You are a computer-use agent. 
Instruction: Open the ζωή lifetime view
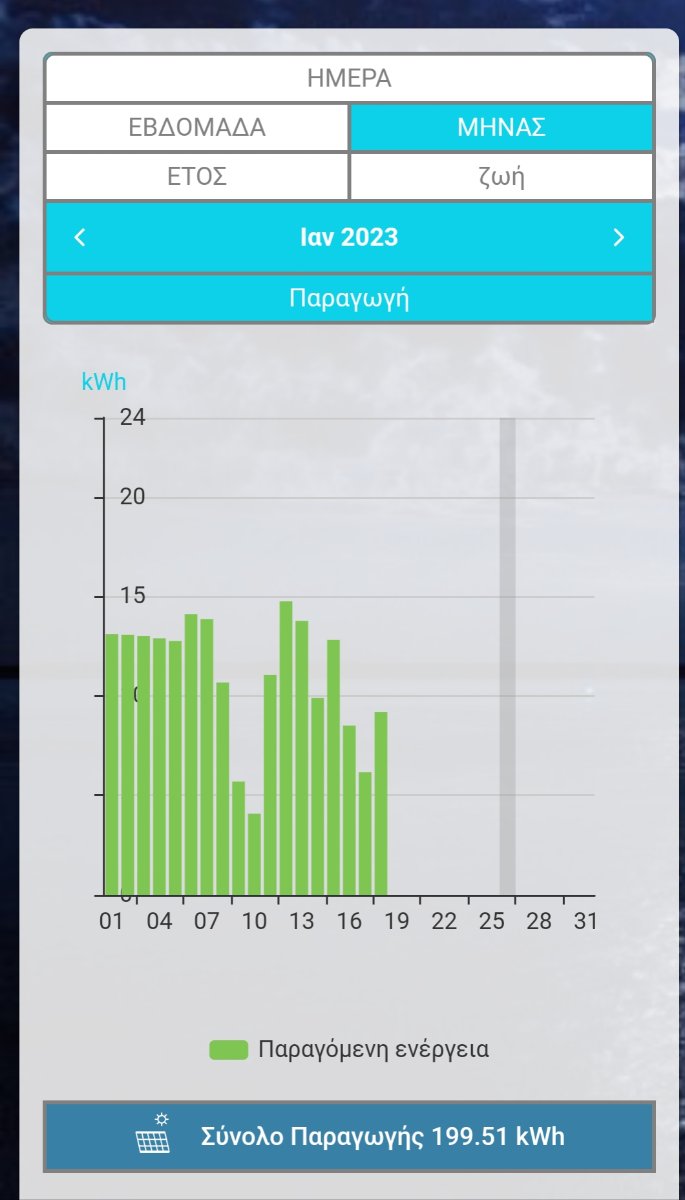point(501,177)
